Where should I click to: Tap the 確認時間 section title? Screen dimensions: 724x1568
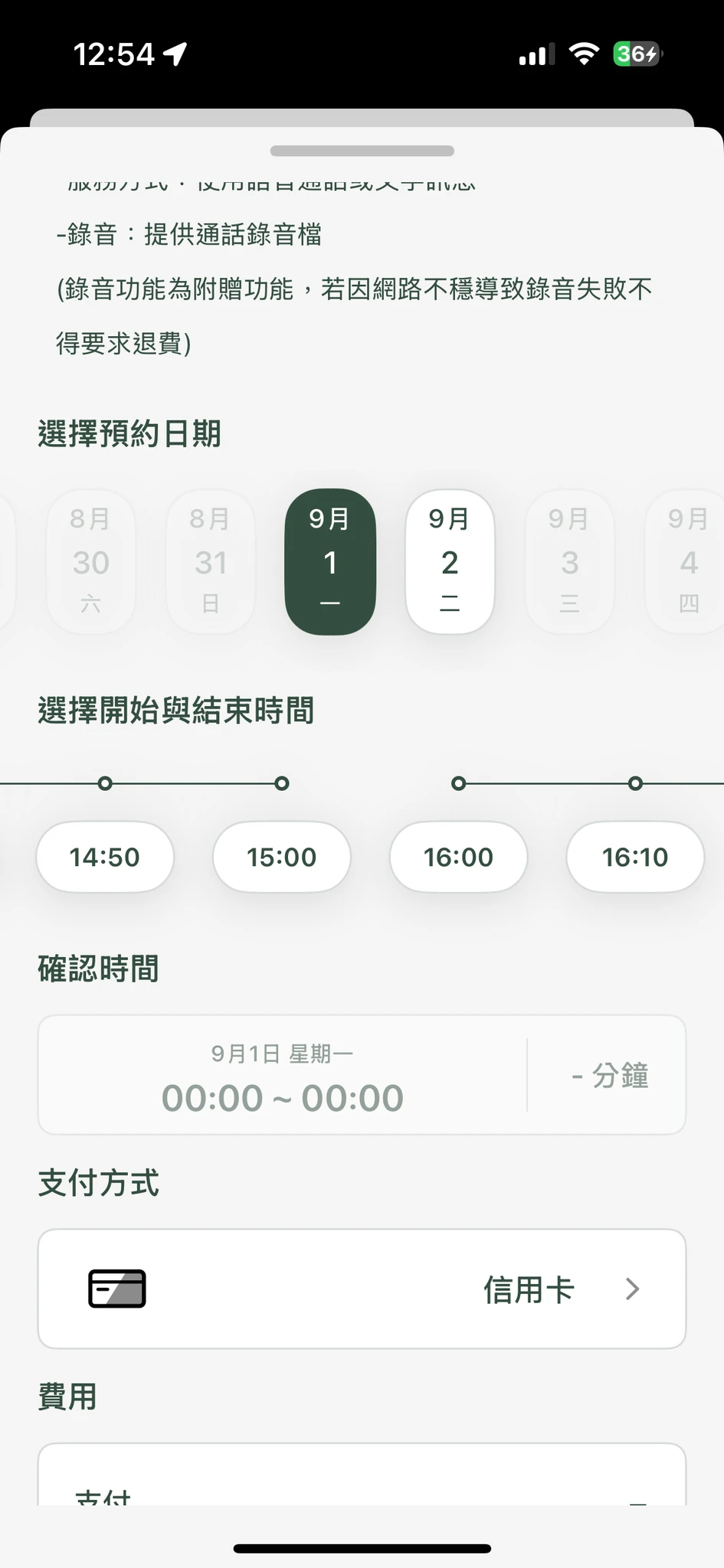(x=97, y=969)
